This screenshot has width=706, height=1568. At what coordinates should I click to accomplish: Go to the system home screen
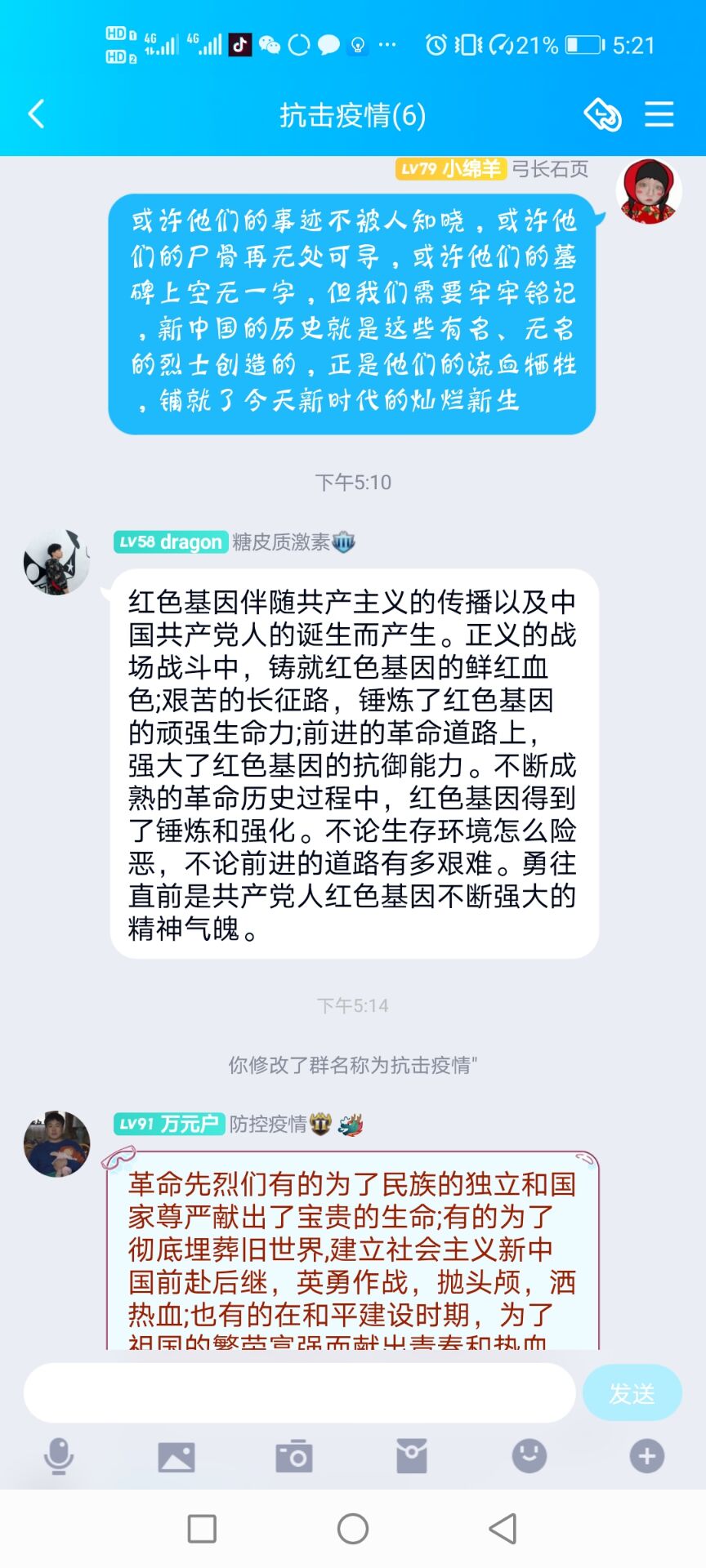coord(353,1529)
